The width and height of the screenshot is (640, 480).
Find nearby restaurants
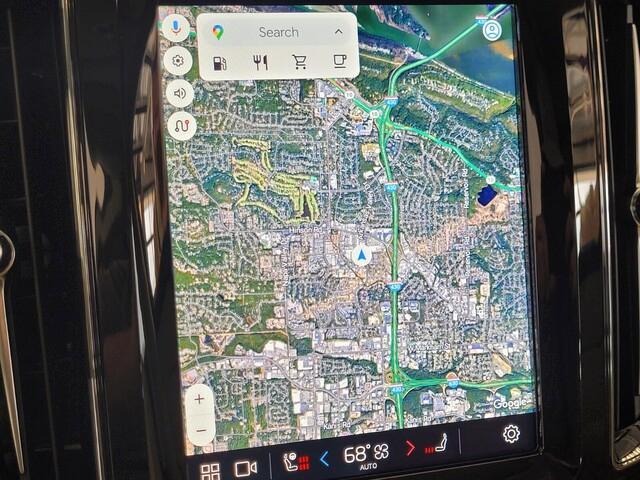[x=260, y=63]
